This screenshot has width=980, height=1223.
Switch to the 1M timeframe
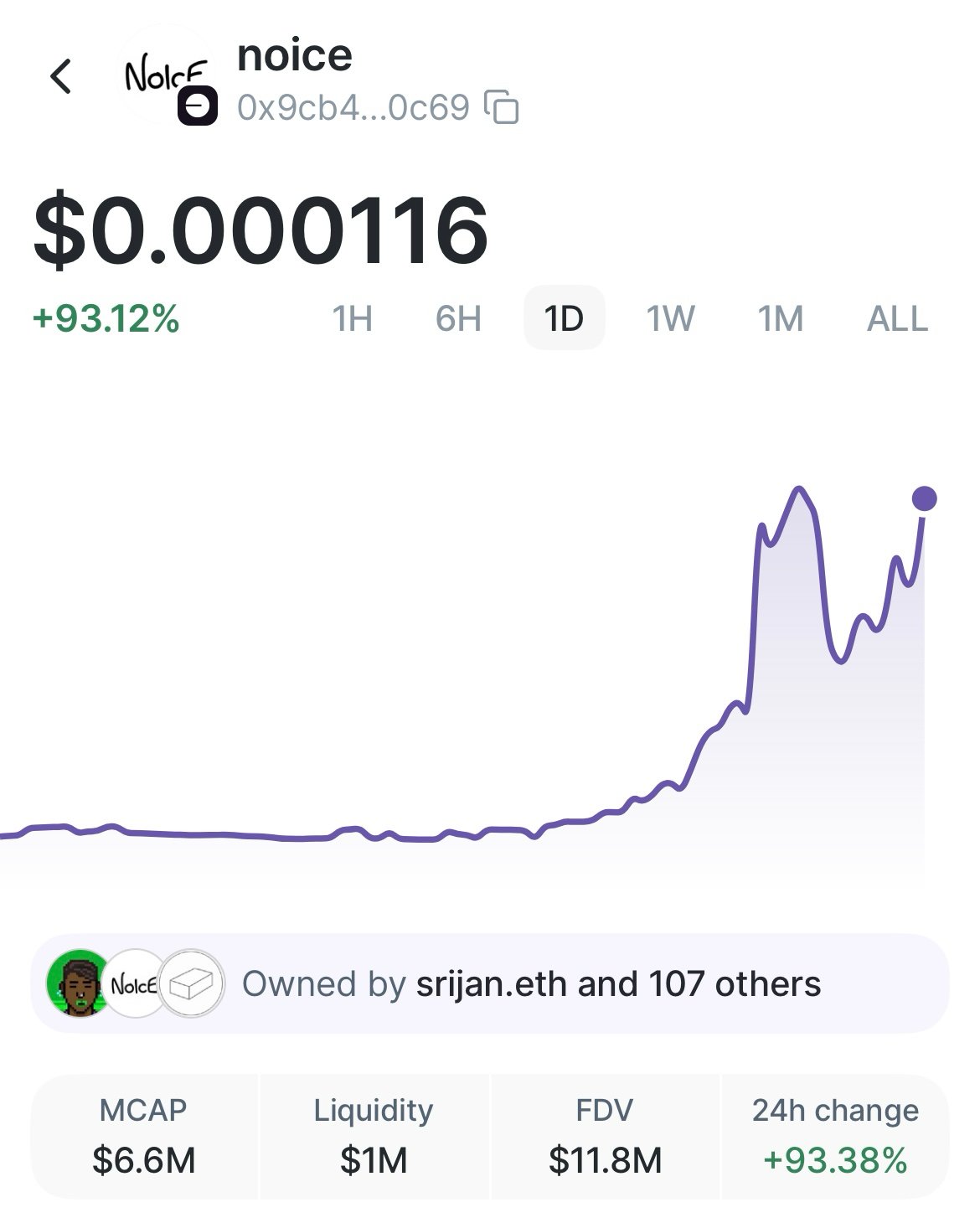coord(780,319)
